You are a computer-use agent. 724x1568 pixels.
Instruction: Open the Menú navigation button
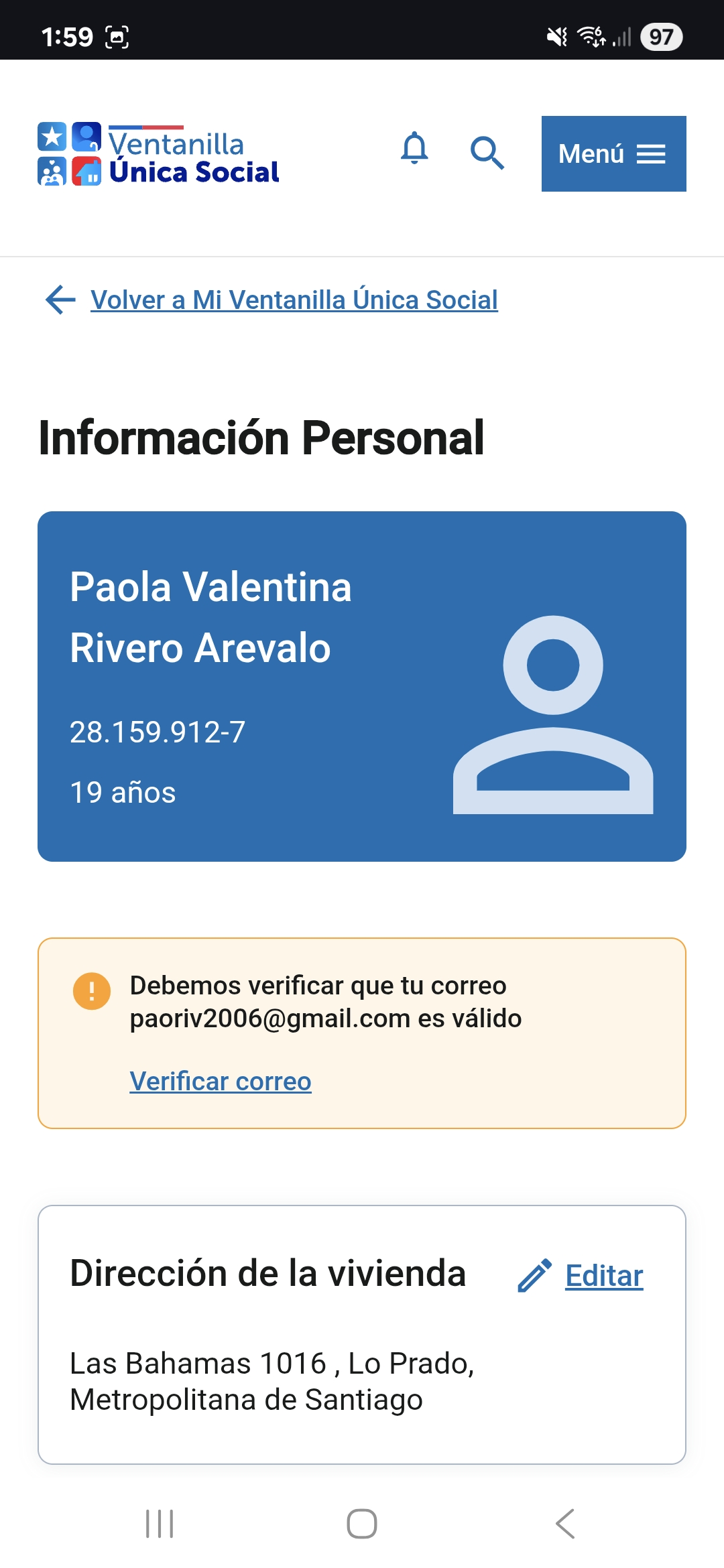pos(613,153)
